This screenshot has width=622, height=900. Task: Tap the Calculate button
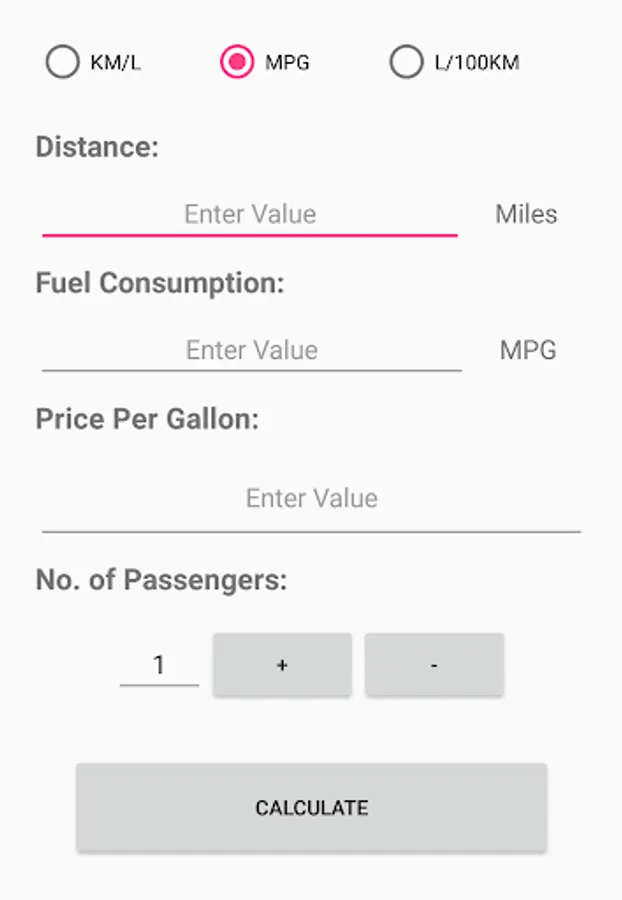[x=311, y=808]
